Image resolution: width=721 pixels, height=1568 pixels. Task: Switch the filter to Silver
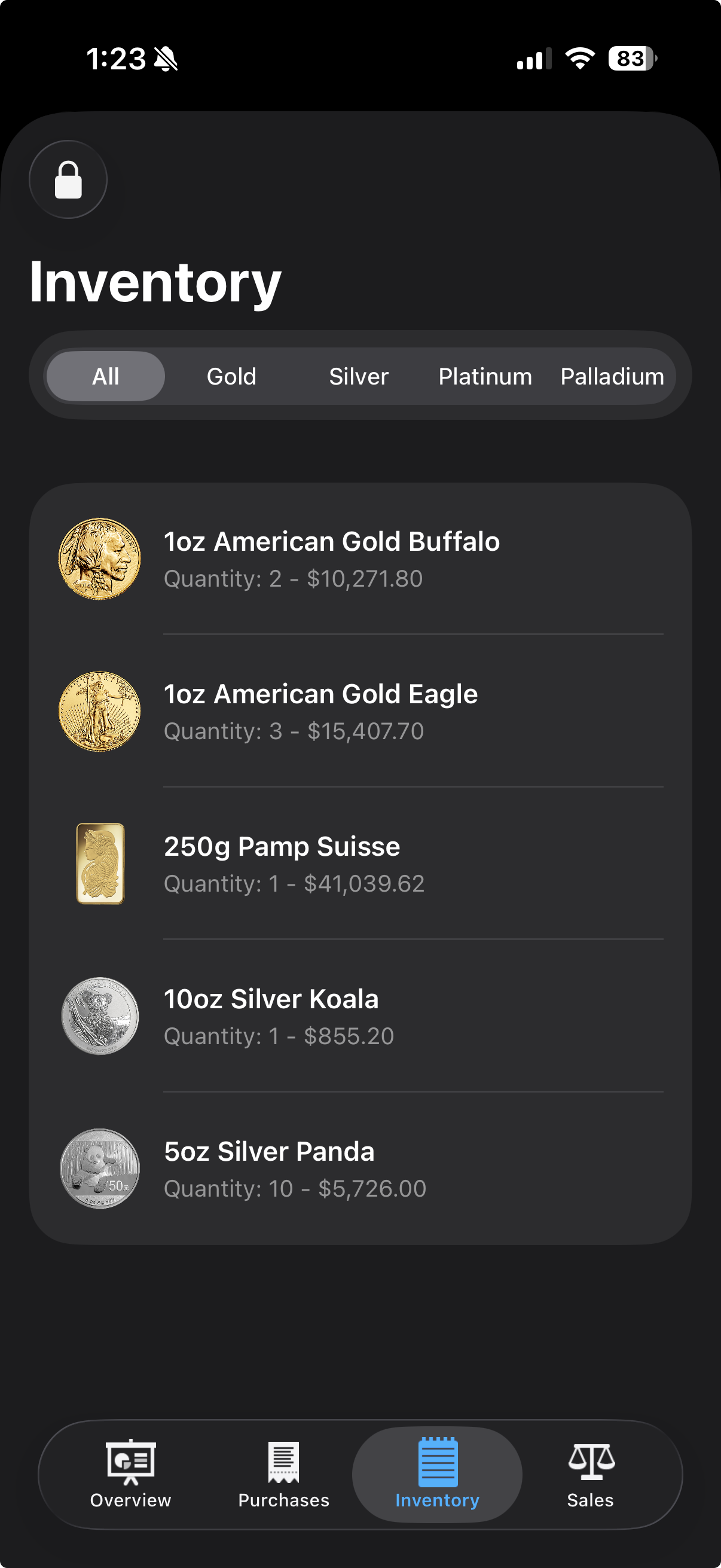(x=358, y=376)
